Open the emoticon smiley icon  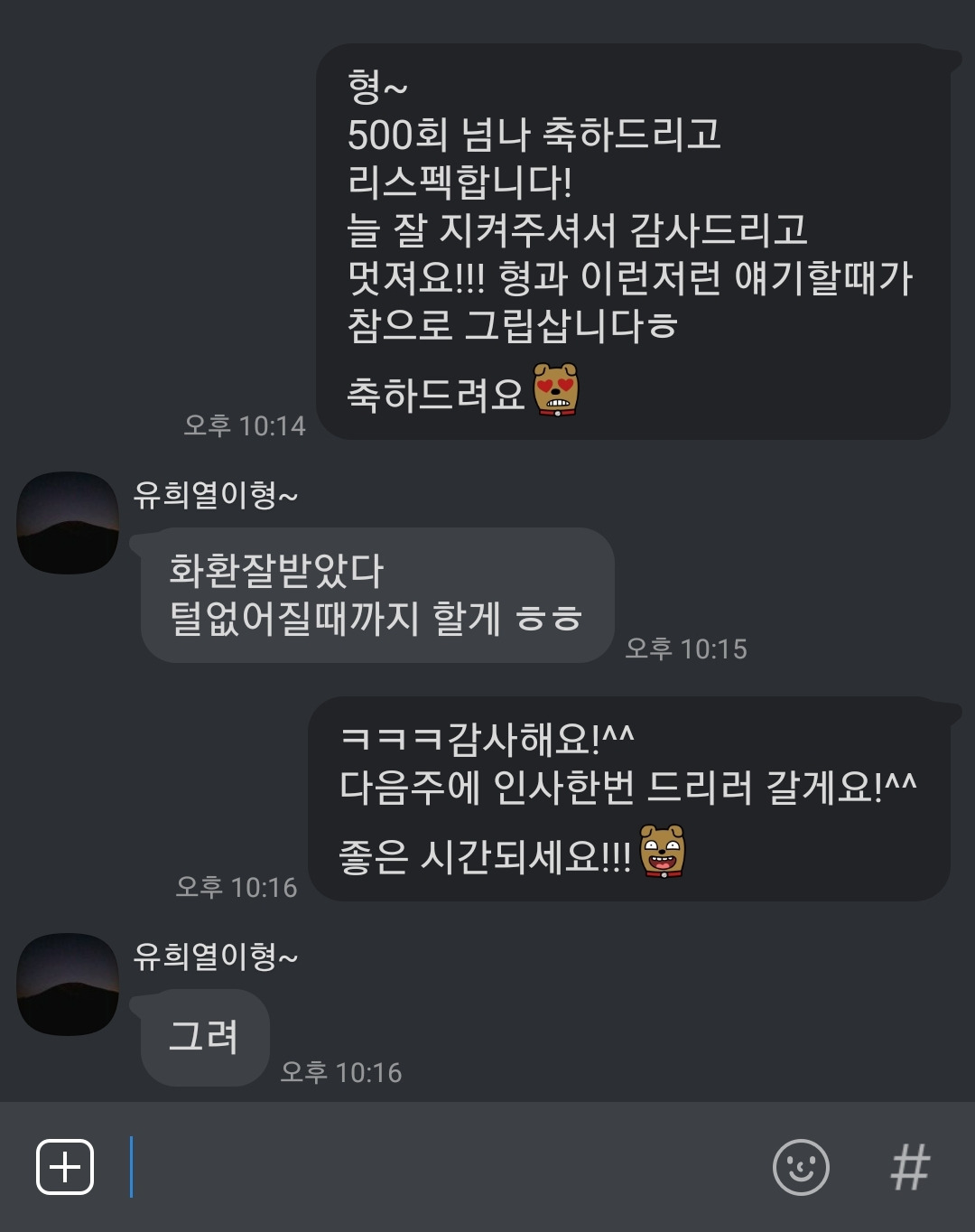click(x=798, y=1167)
